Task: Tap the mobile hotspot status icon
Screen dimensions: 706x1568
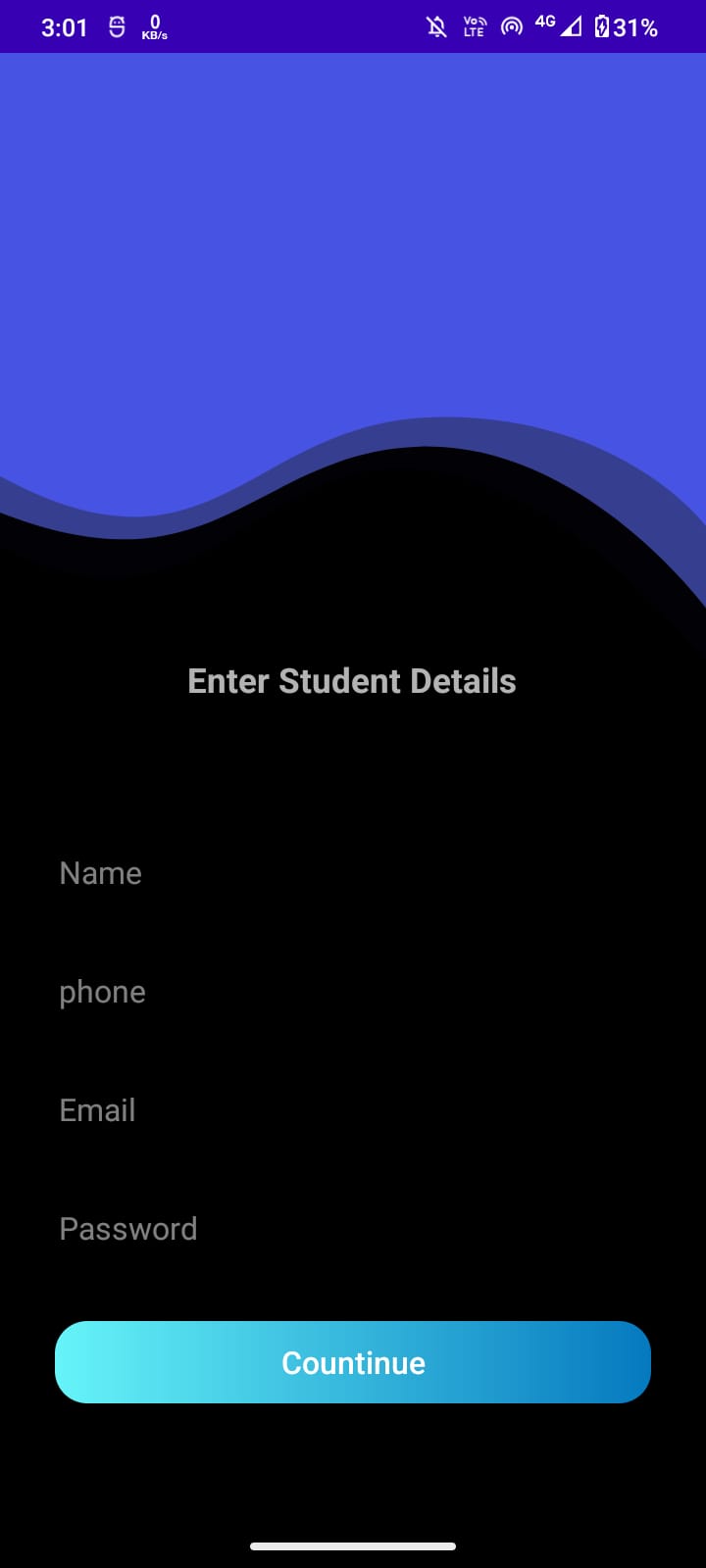Action: [512, 26]
